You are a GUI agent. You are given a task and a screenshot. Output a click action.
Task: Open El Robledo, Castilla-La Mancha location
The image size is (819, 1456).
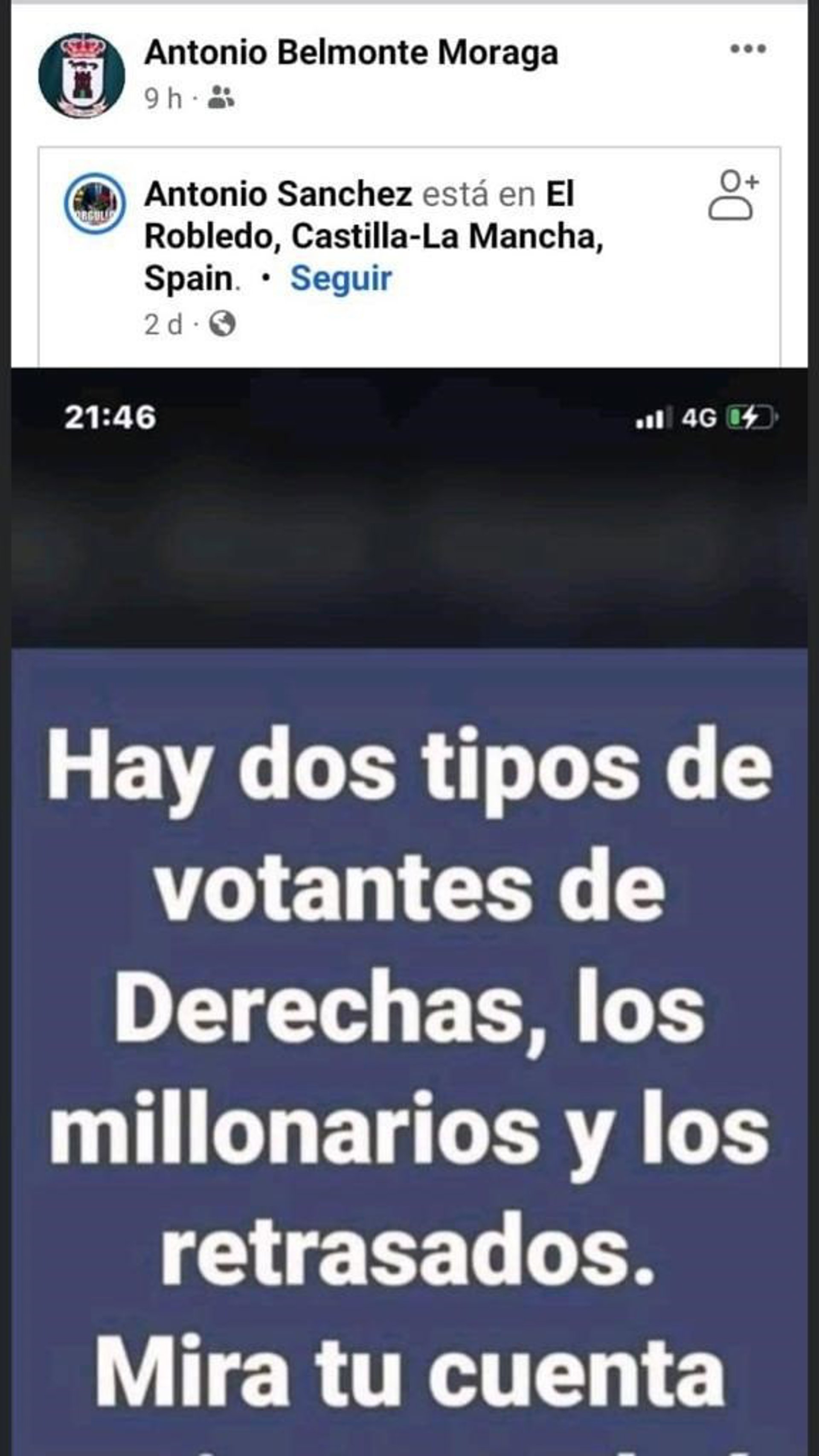[373, 236]
